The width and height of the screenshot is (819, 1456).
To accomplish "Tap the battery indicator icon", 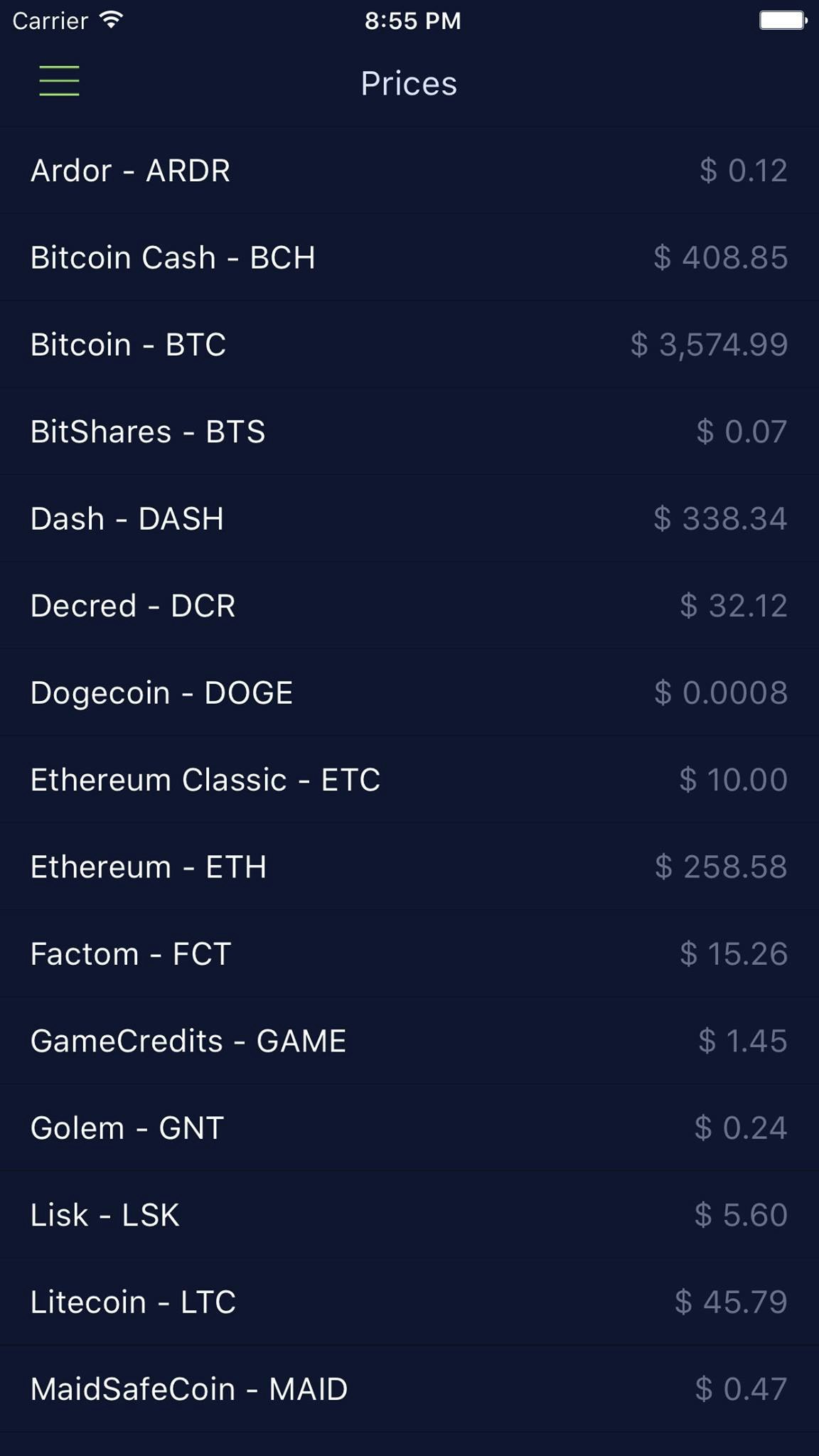I will (779, 20).
